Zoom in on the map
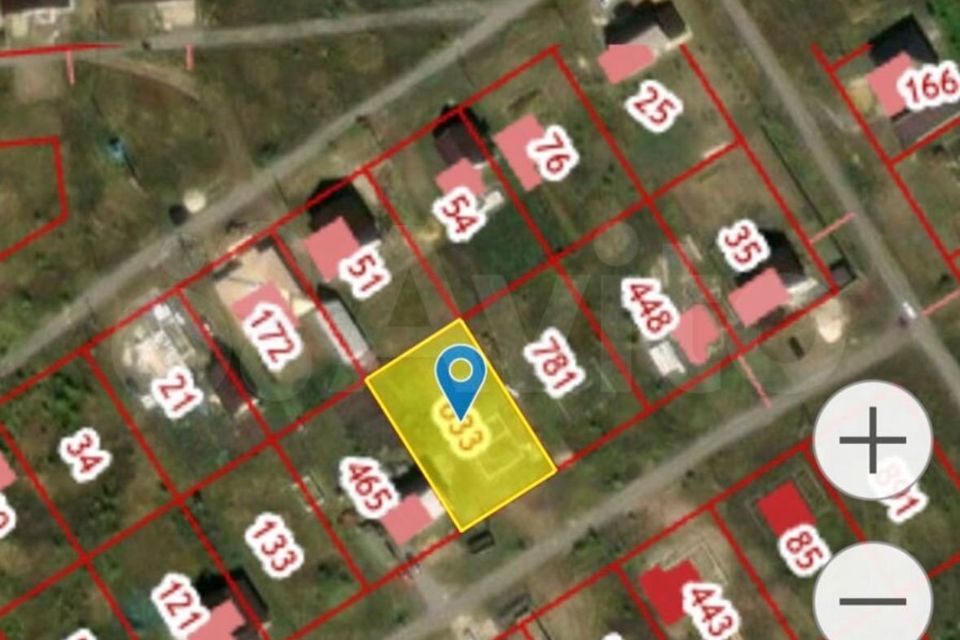The height and width of the screenshot is (640, 960). pyautogui.click(x=872, y=440)
